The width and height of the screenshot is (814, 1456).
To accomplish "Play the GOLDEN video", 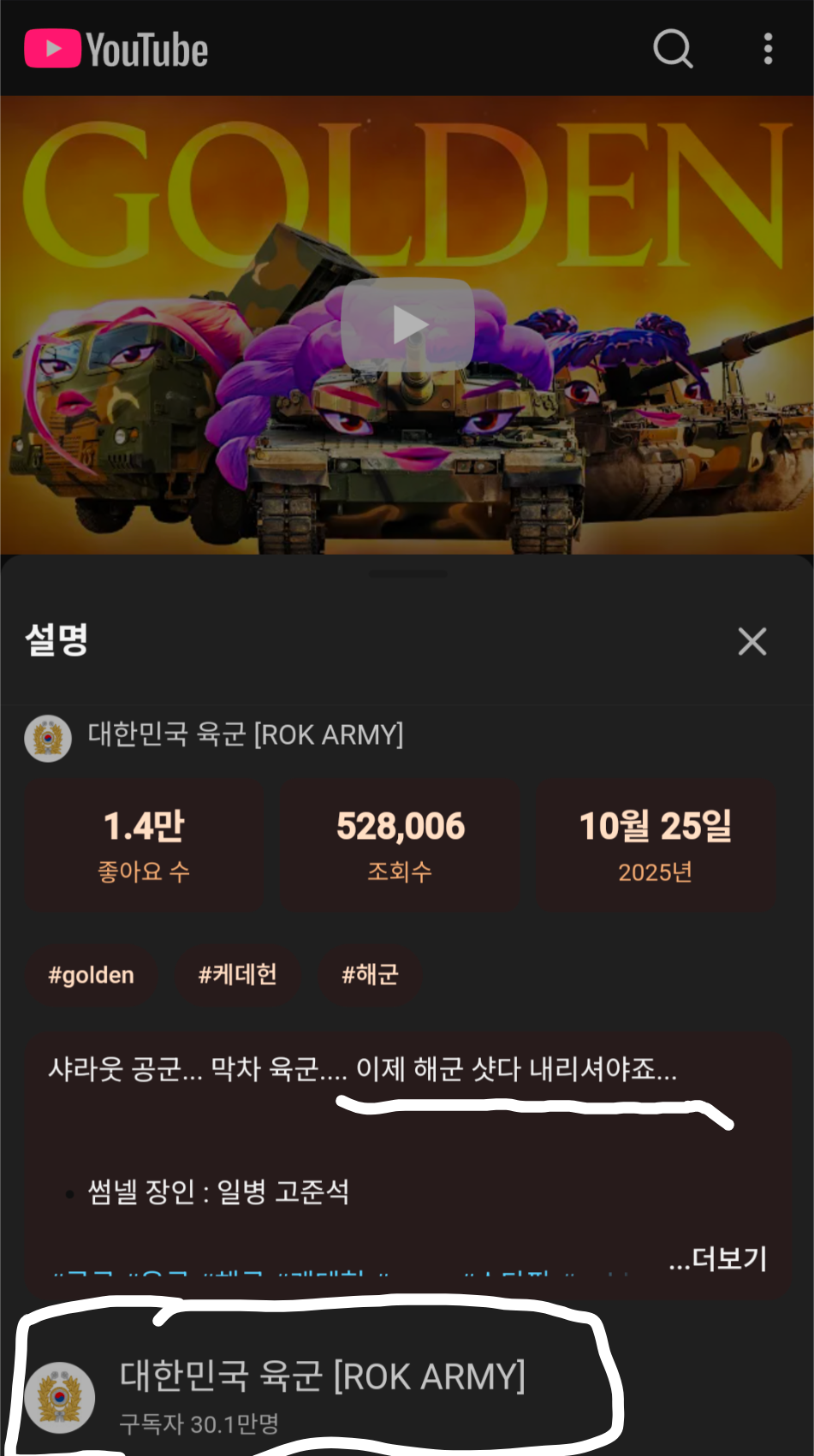I will (407, 324).
